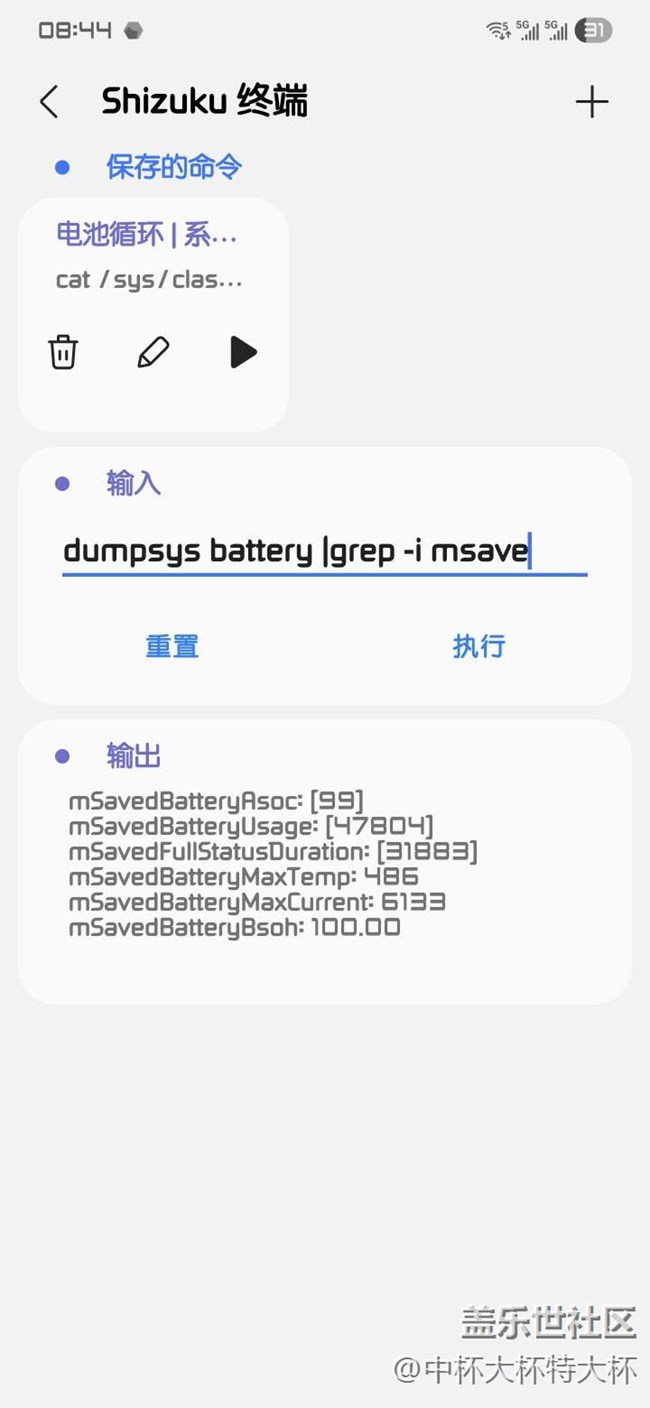Screen dimensions: 650x1408
Task: Go back from Shizuku 终端
Action: [x=49, y=102]
